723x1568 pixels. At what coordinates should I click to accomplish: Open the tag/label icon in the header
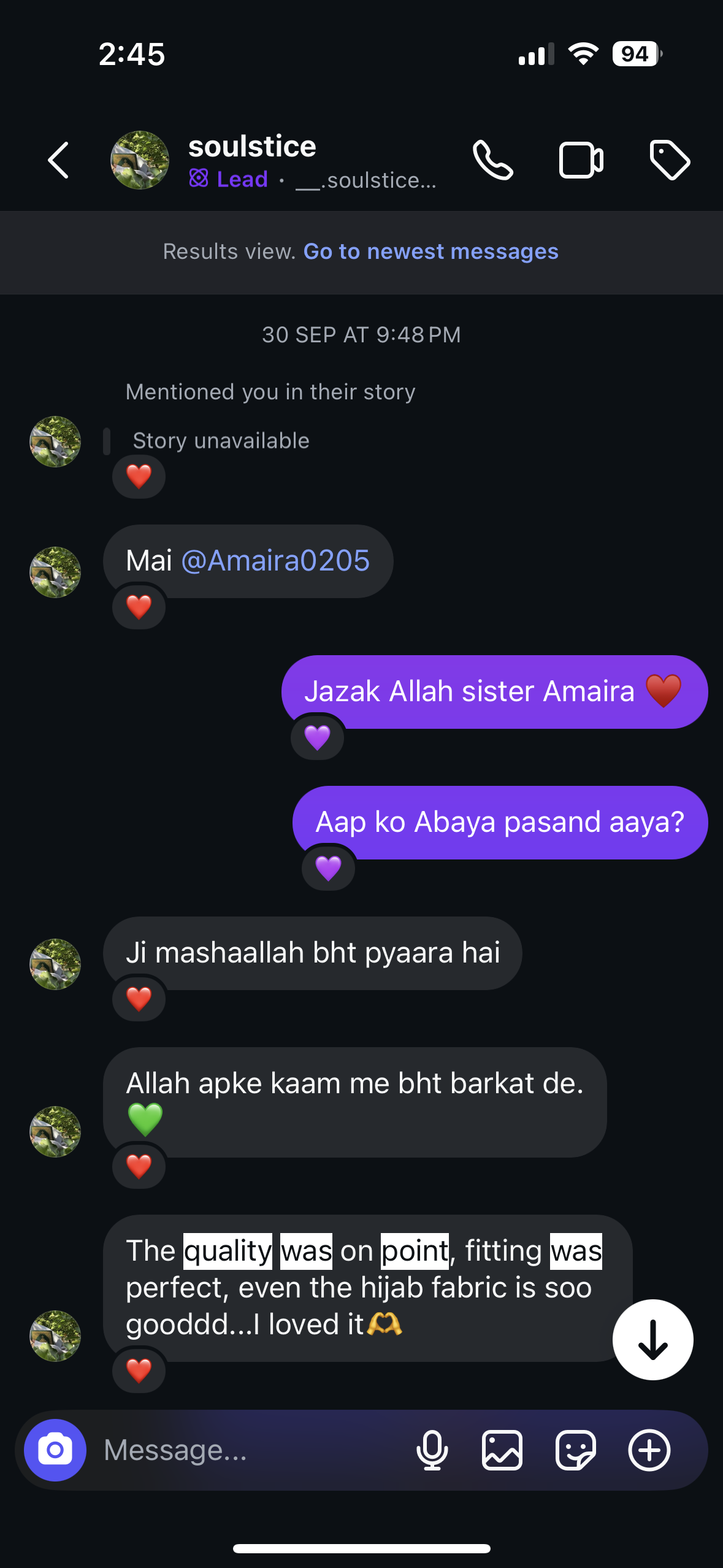pyautogui.click(x=670, y=160)
